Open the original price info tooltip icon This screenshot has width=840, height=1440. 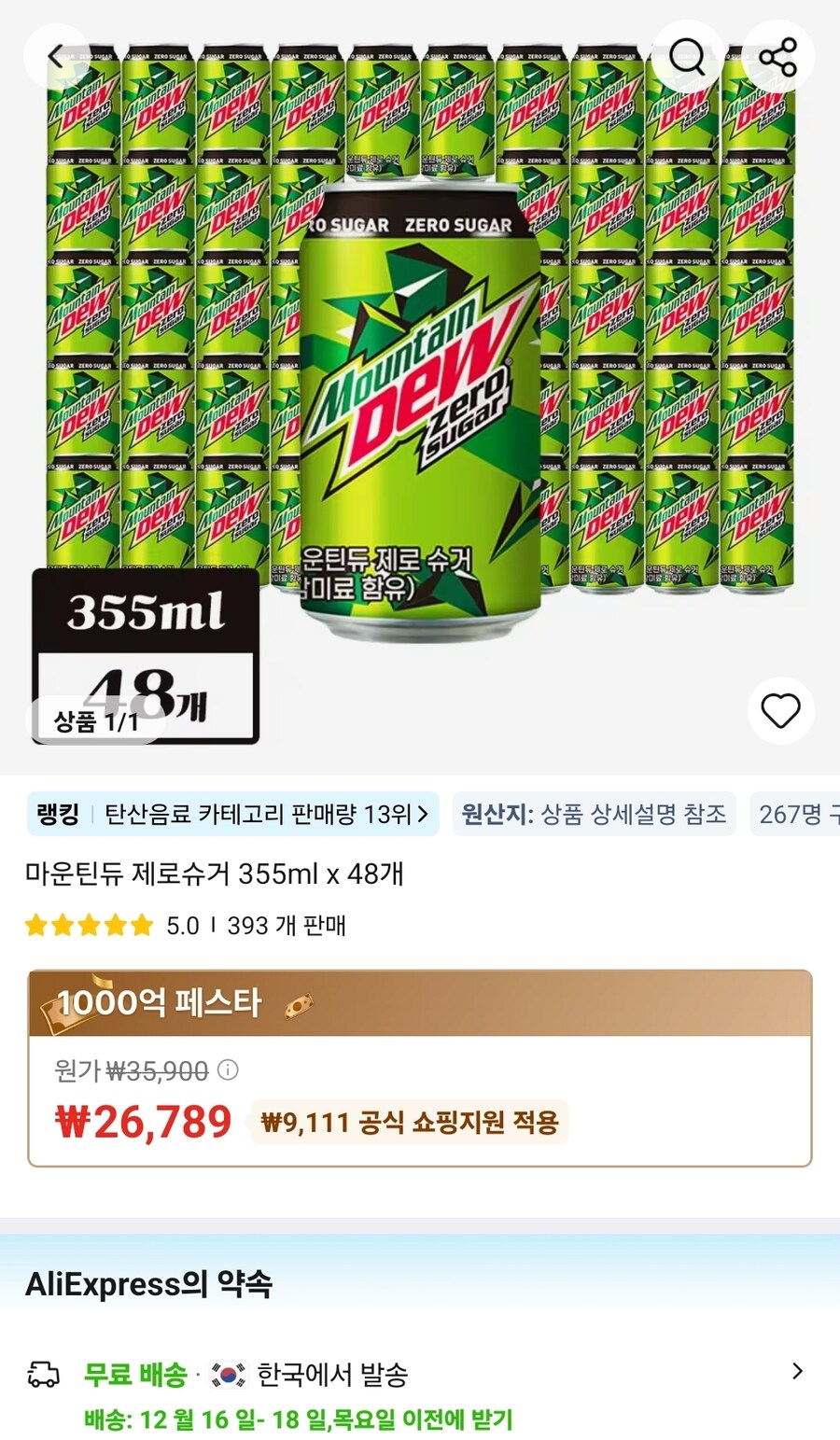pyautogui.click(x=227, y=1071)
